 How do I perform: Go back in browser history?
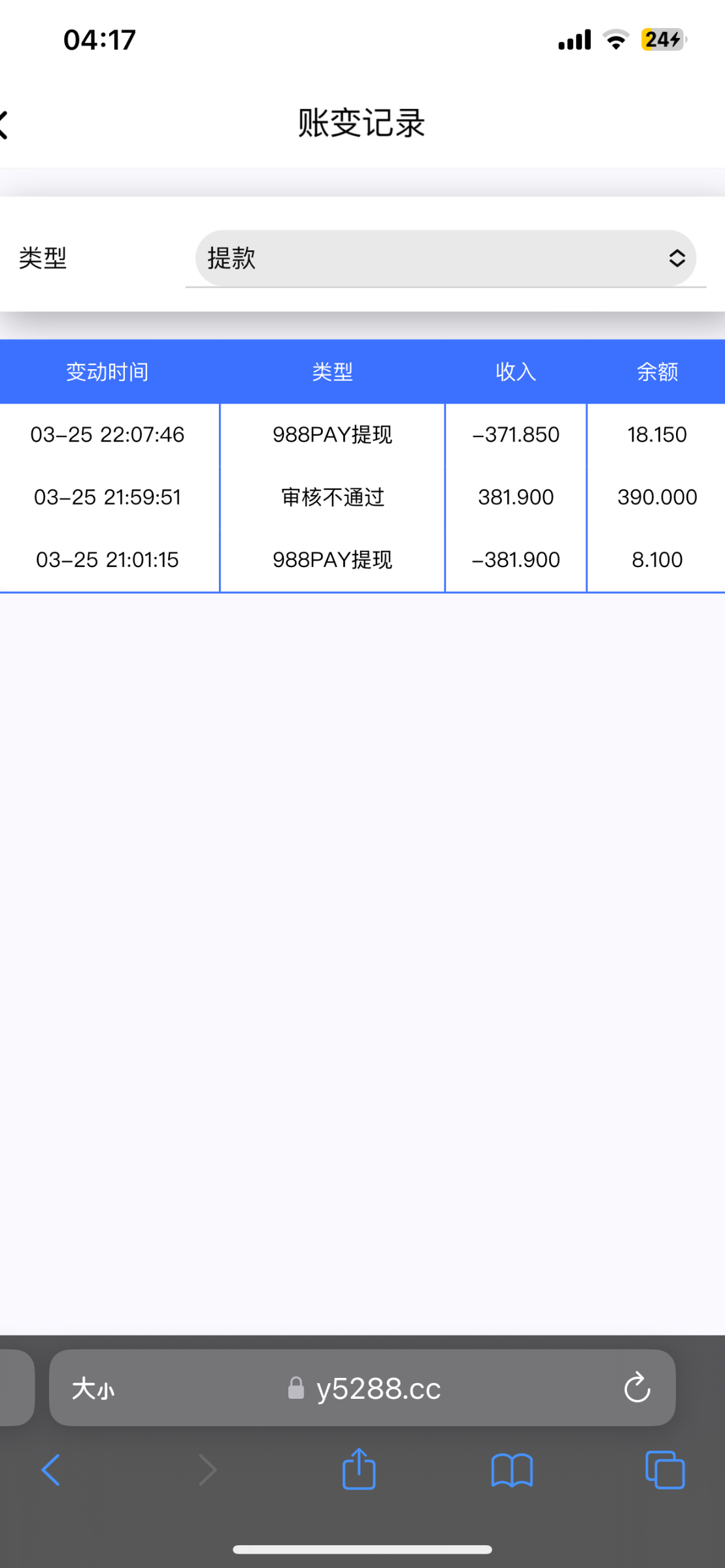pyautogui.click(x=51, y=1470)
